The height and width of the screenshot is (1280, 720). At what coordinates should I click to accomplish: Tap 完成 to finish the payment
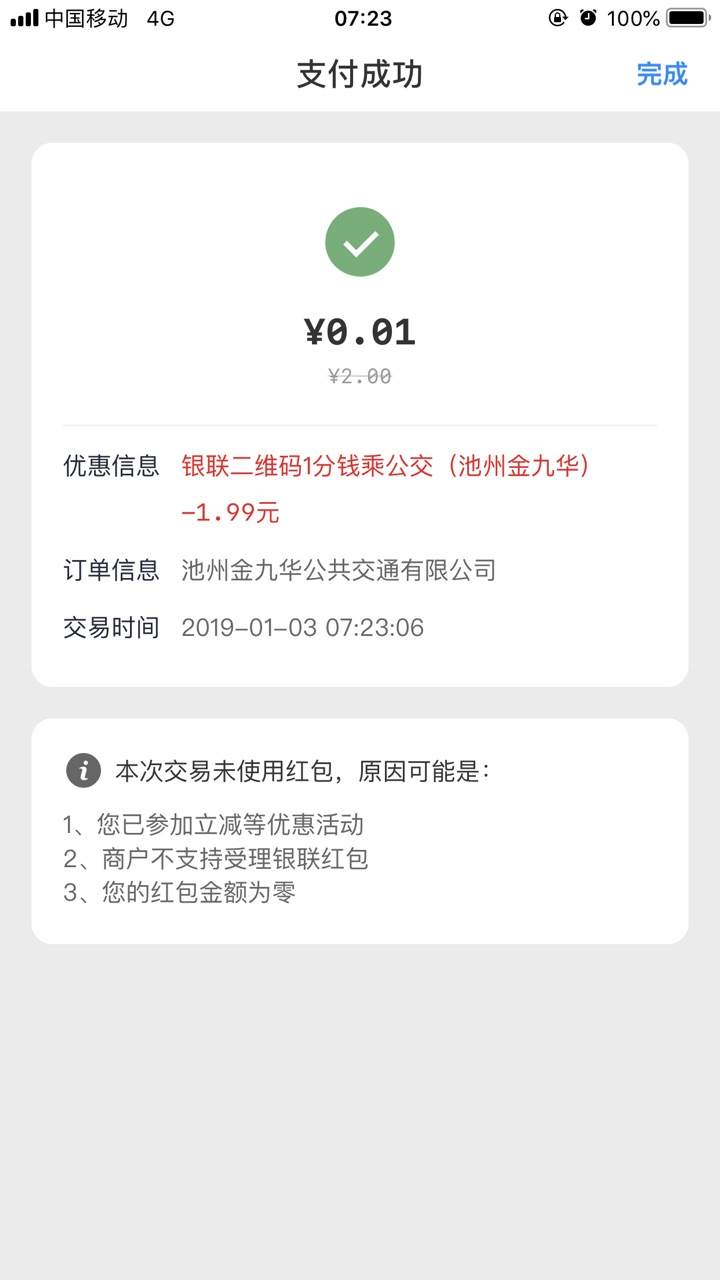pos(662,74)
